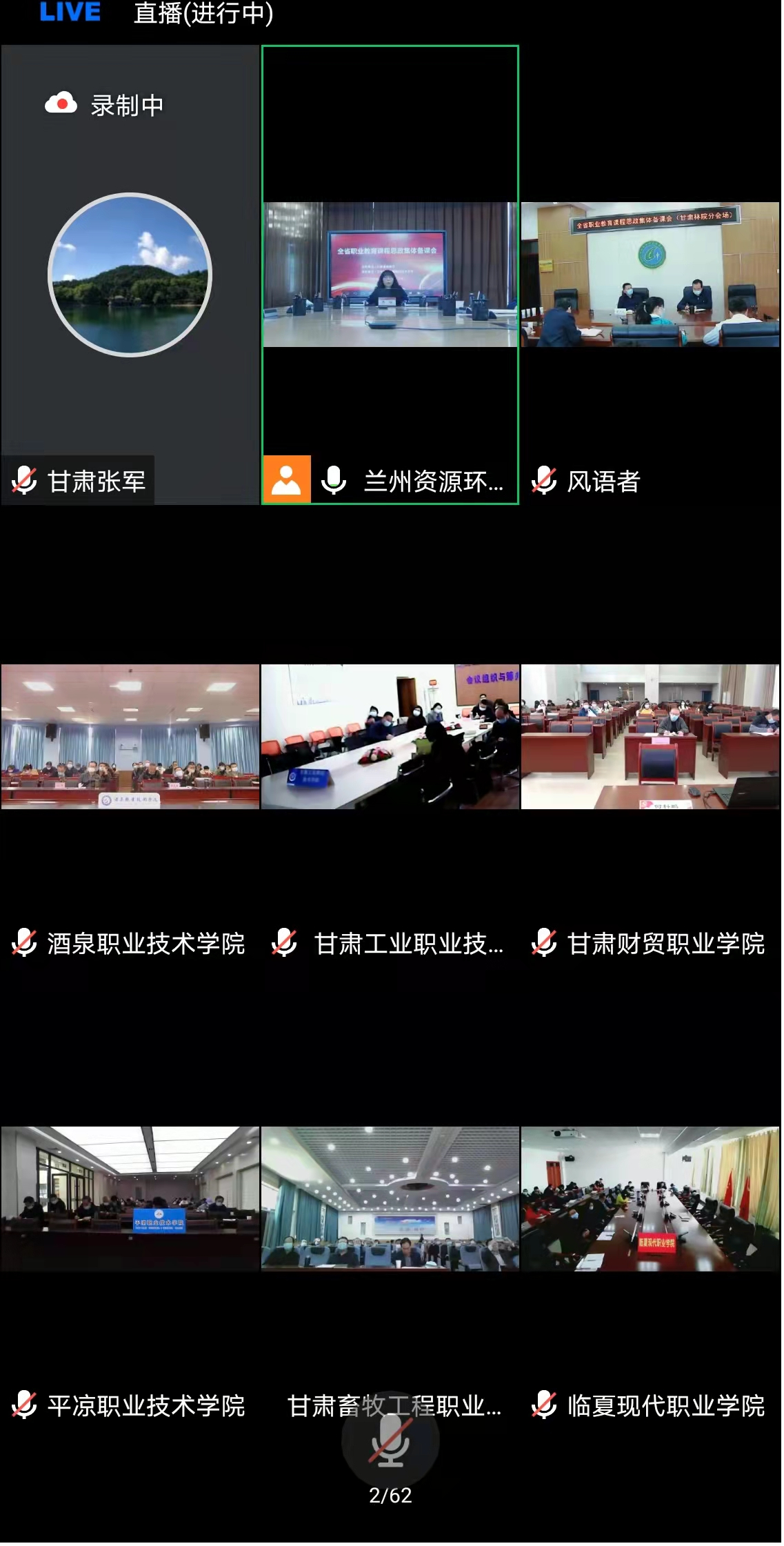784x1546 pixels.
Task: Open 甘肃张军's participant tile
Action: click(130, 275)
